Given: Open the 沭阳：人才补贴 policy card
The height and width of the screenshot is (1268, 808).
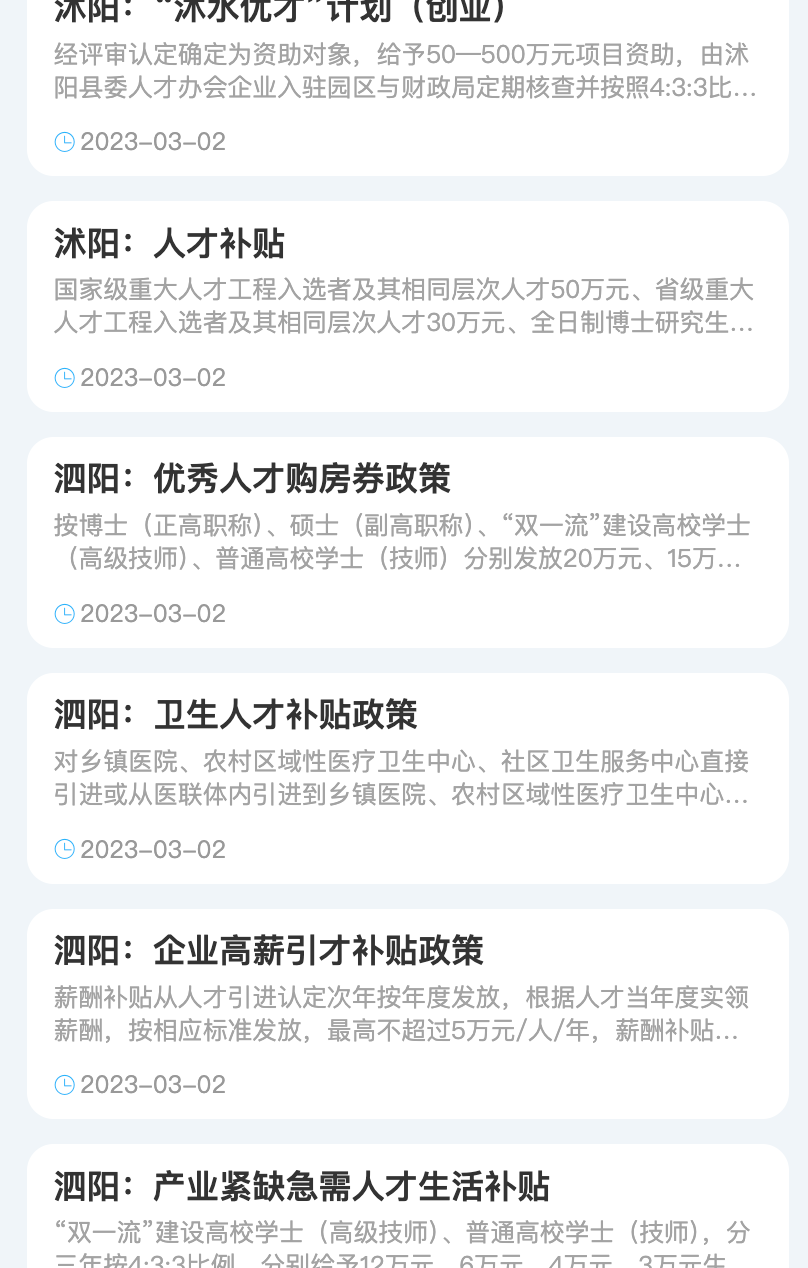Looking at the screenshot, I should tap(407, 306).
